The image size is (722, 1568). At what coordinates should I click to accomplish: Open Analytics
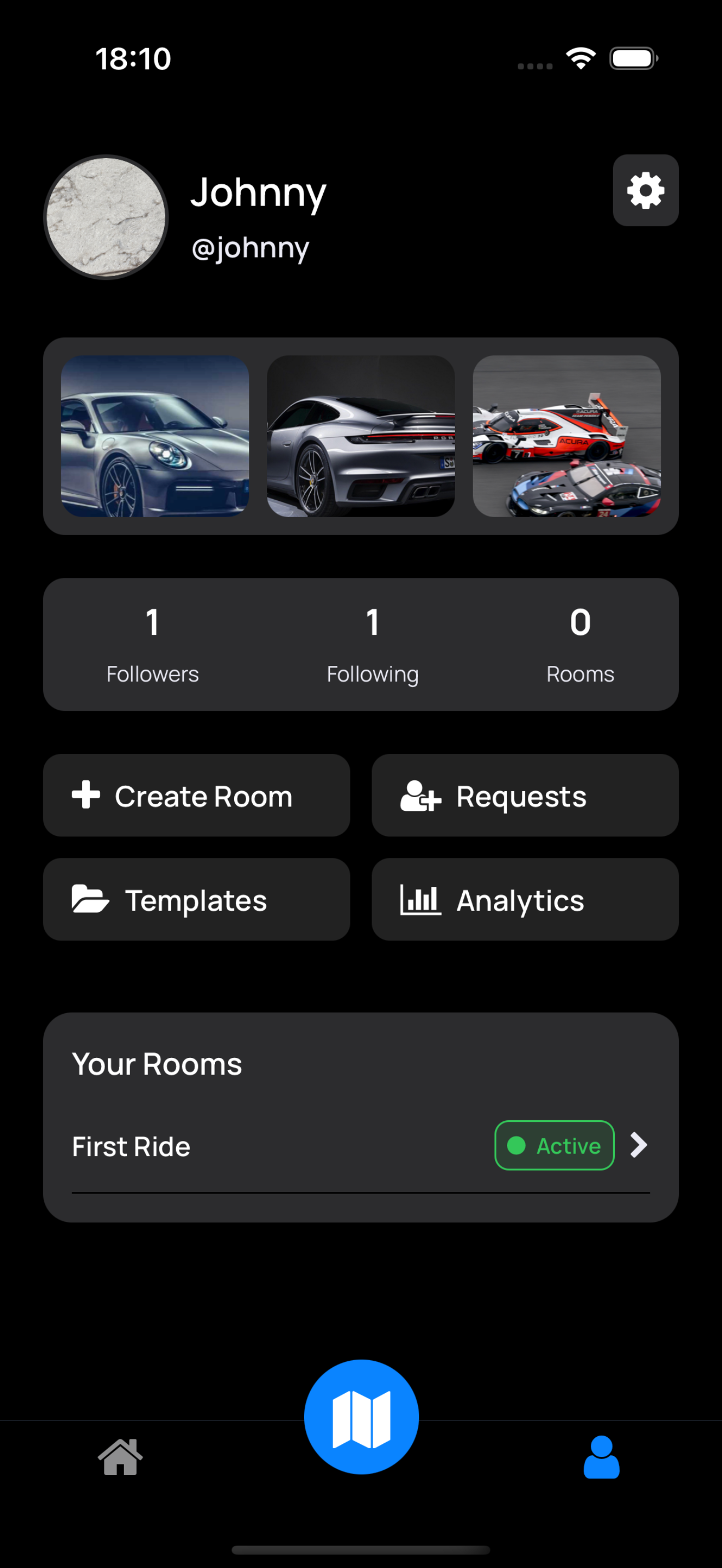(525, 900)
